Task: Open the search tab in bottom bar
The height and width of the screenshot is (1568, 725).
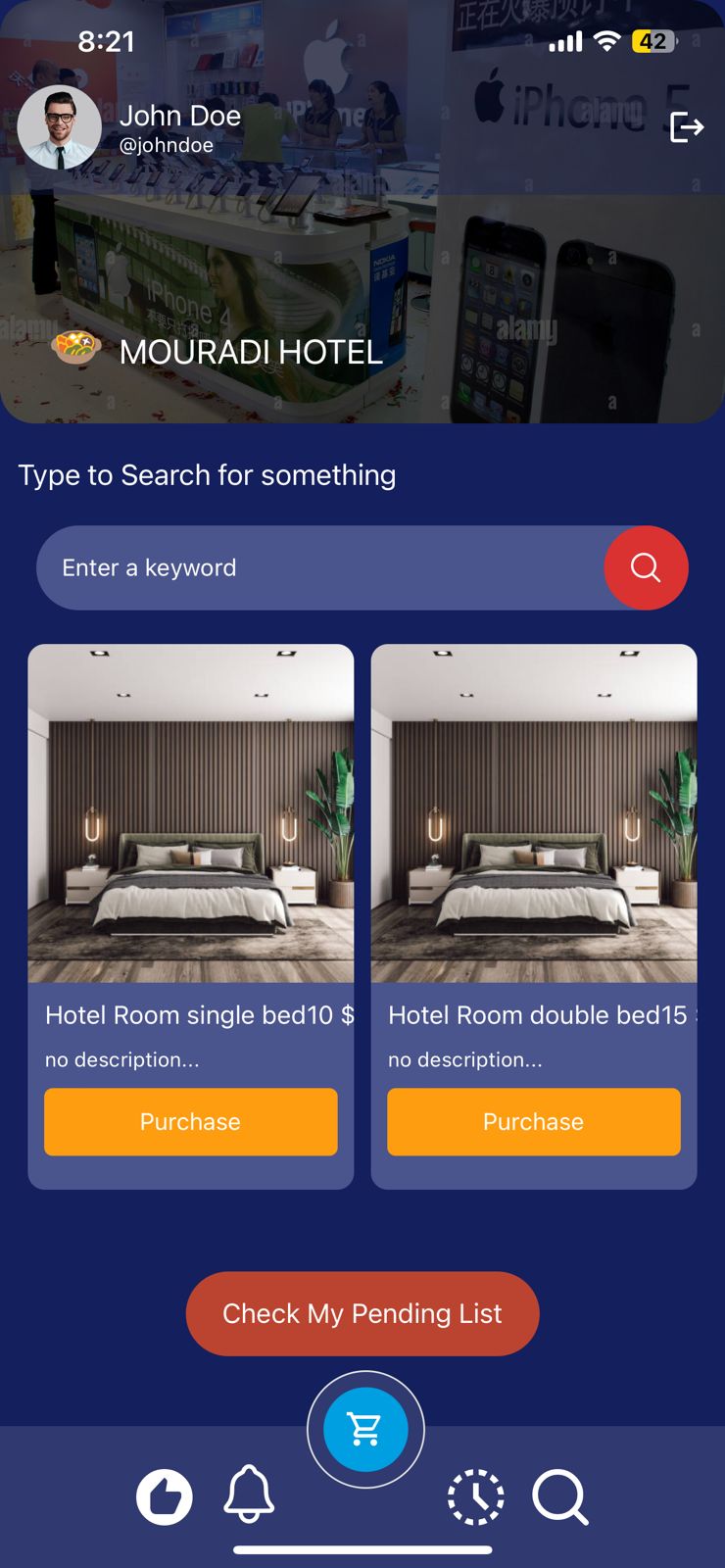Action: pos(560,1497)
